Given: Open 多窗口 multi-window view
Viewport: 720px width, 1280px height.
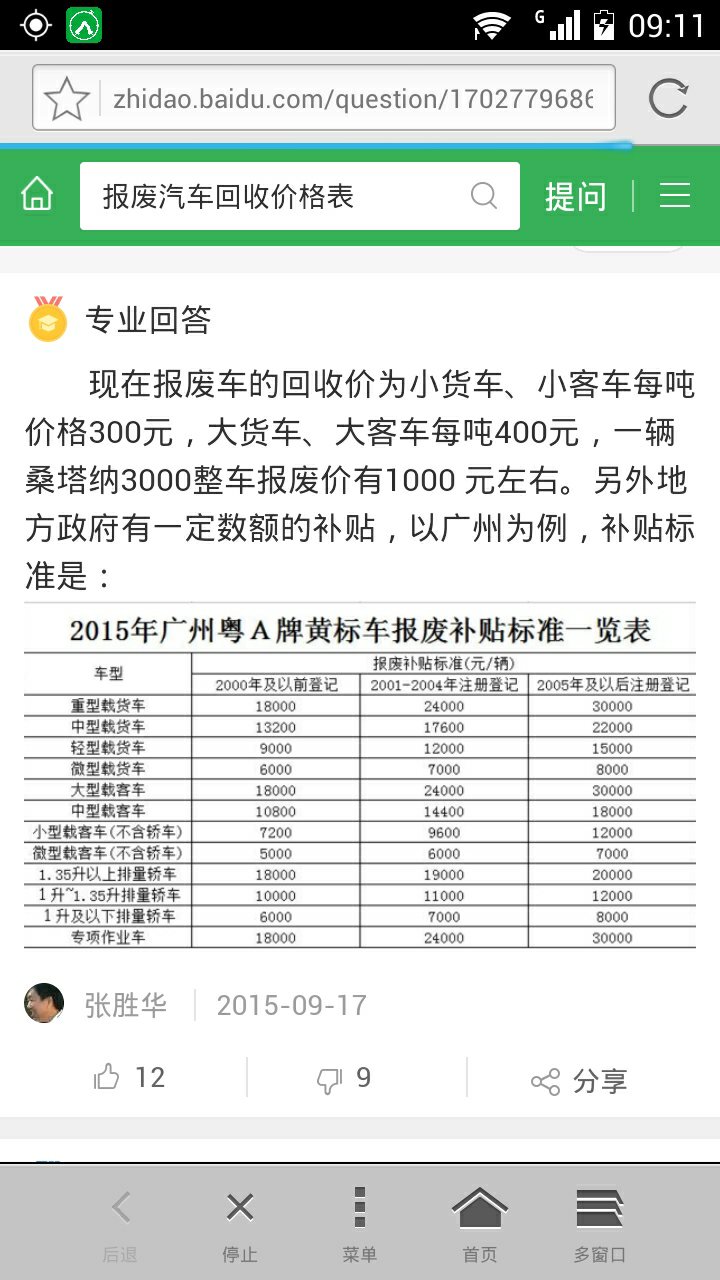Looking at the screenshot, I should (x=600, y=1224).
